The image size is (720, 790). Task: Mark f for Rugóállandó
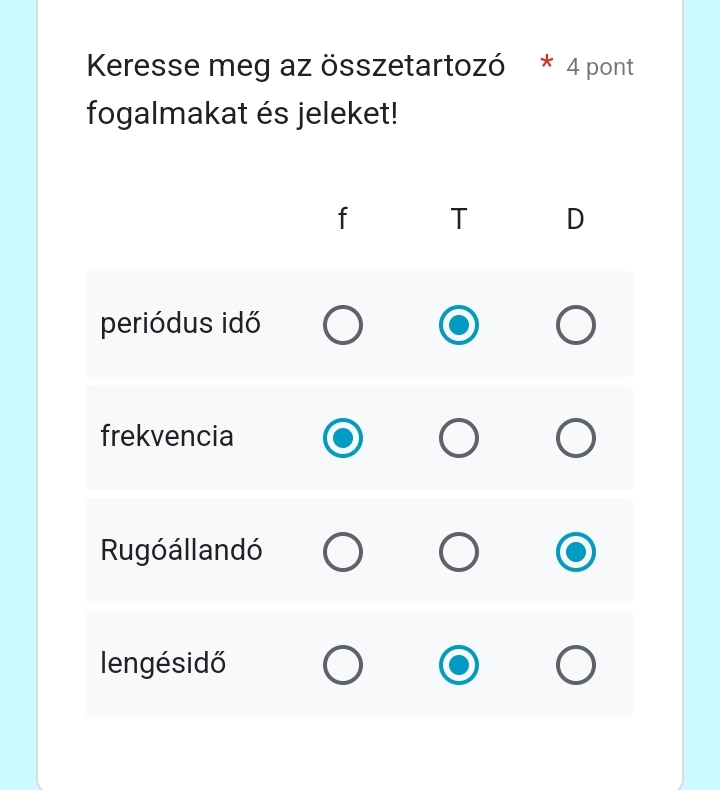click(343, 552)
